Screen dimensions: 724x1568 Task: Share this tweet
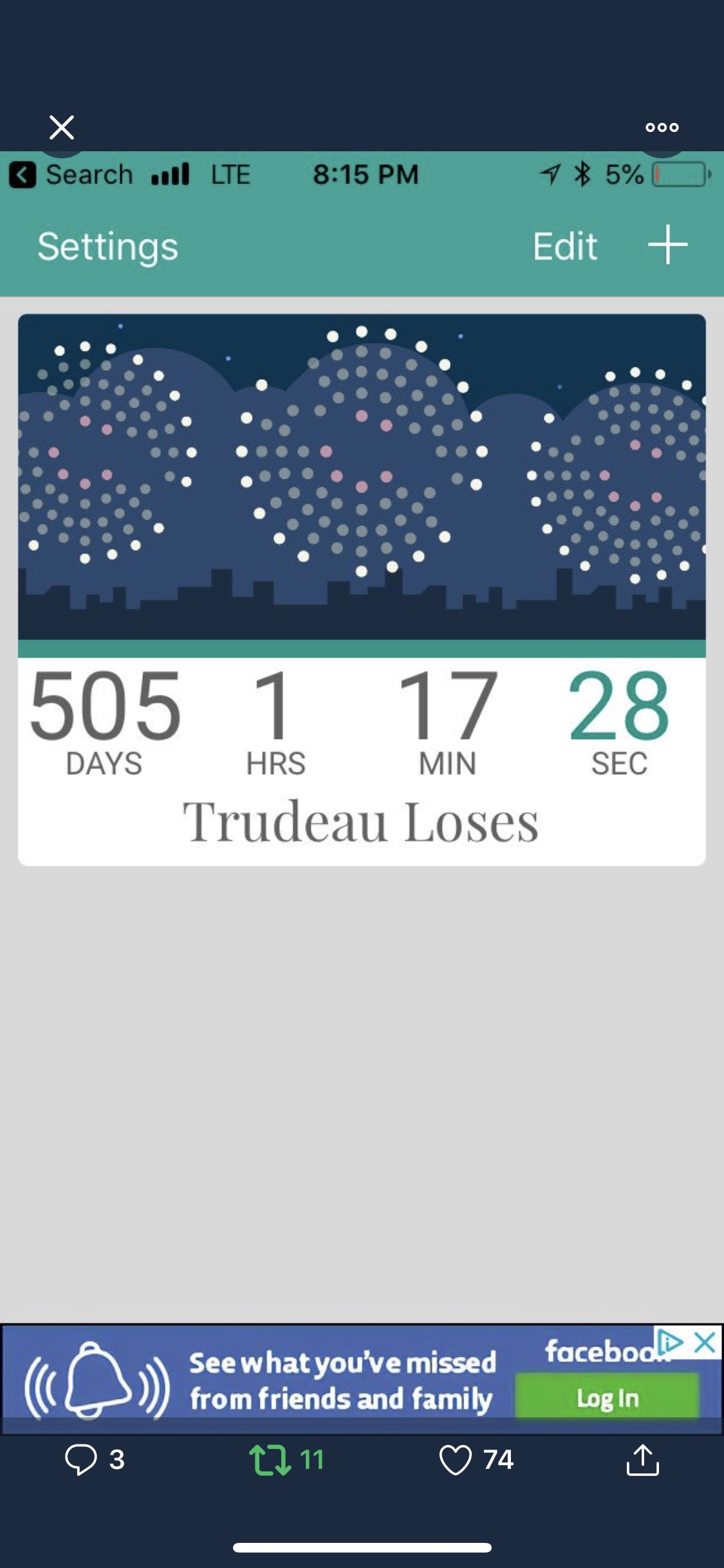[x=642, y=1459]
